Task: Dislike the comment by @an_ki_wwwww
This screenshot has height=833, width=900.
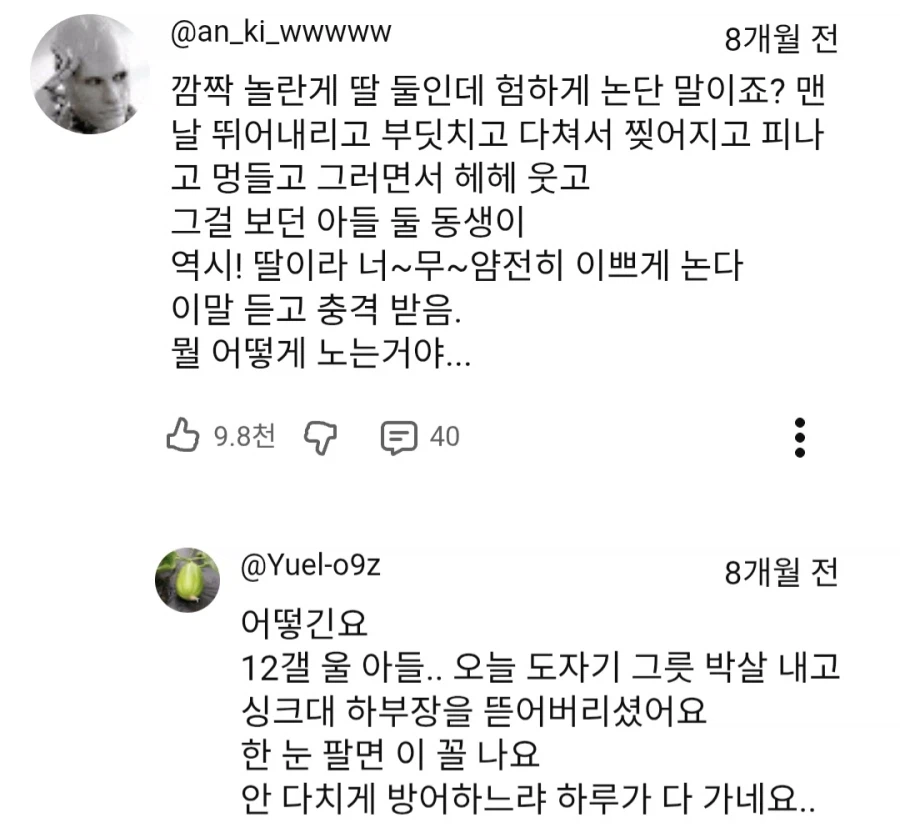Action: click(x=322, y=436)
